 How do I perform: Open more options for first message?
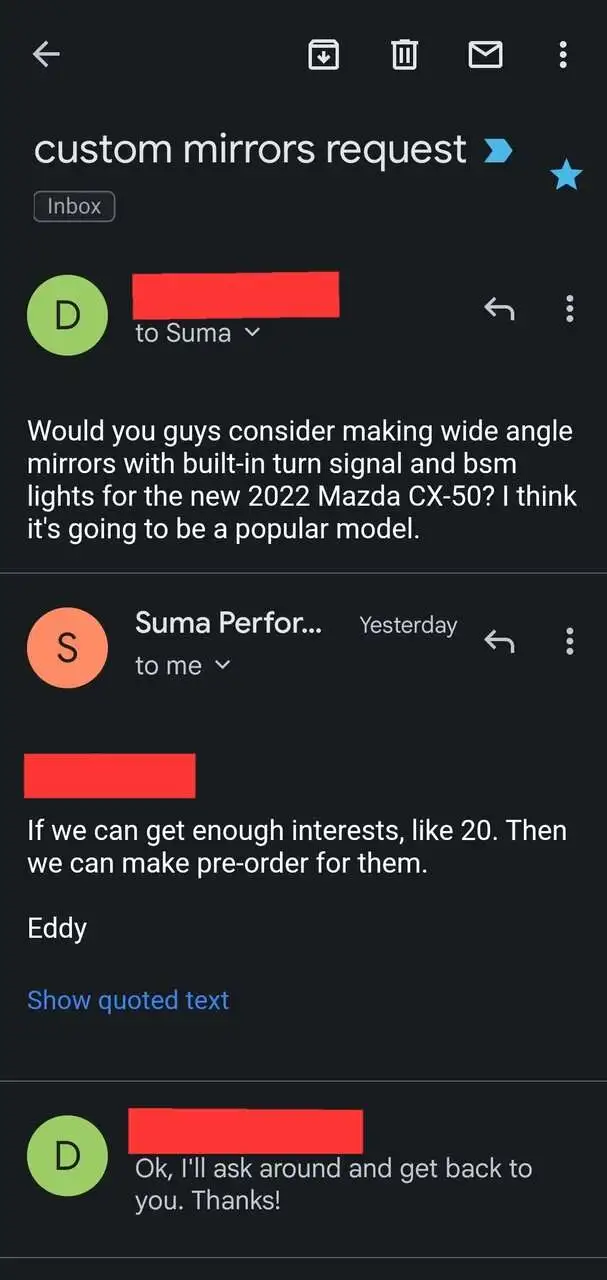[569, 309]
